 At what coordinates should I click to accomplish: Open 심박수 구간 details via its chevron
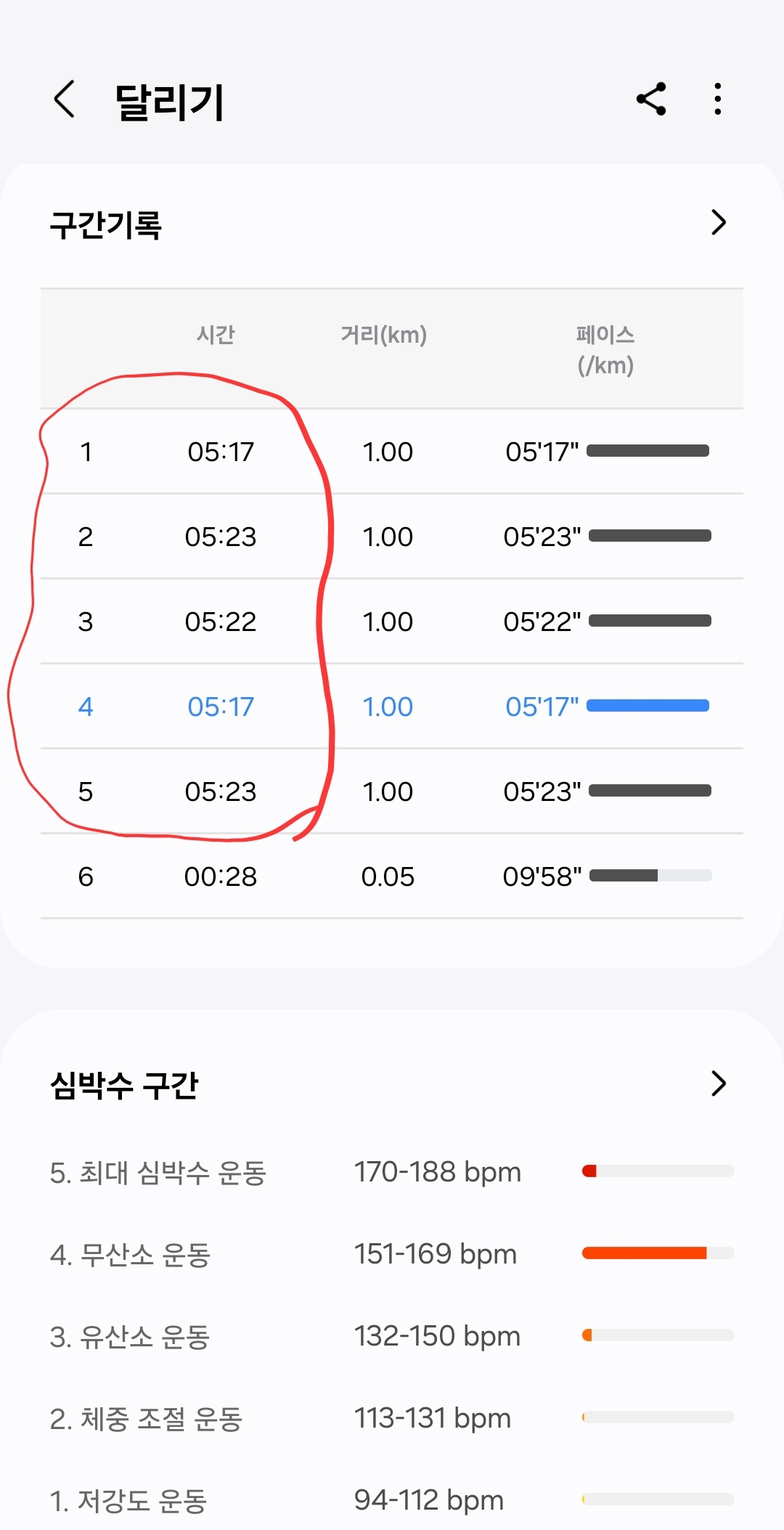(719, 1083)
